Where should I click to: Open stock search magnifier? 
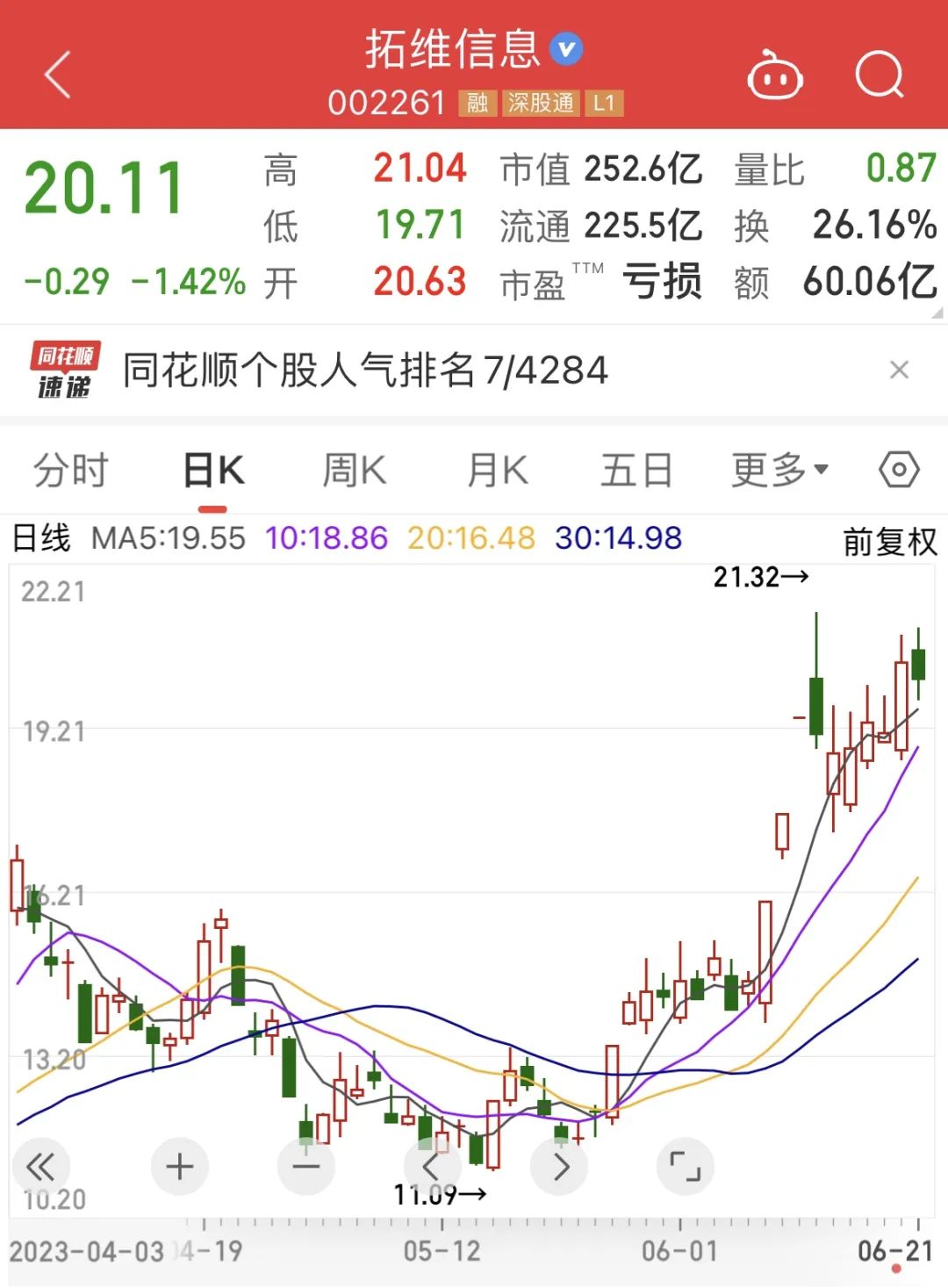879,75
